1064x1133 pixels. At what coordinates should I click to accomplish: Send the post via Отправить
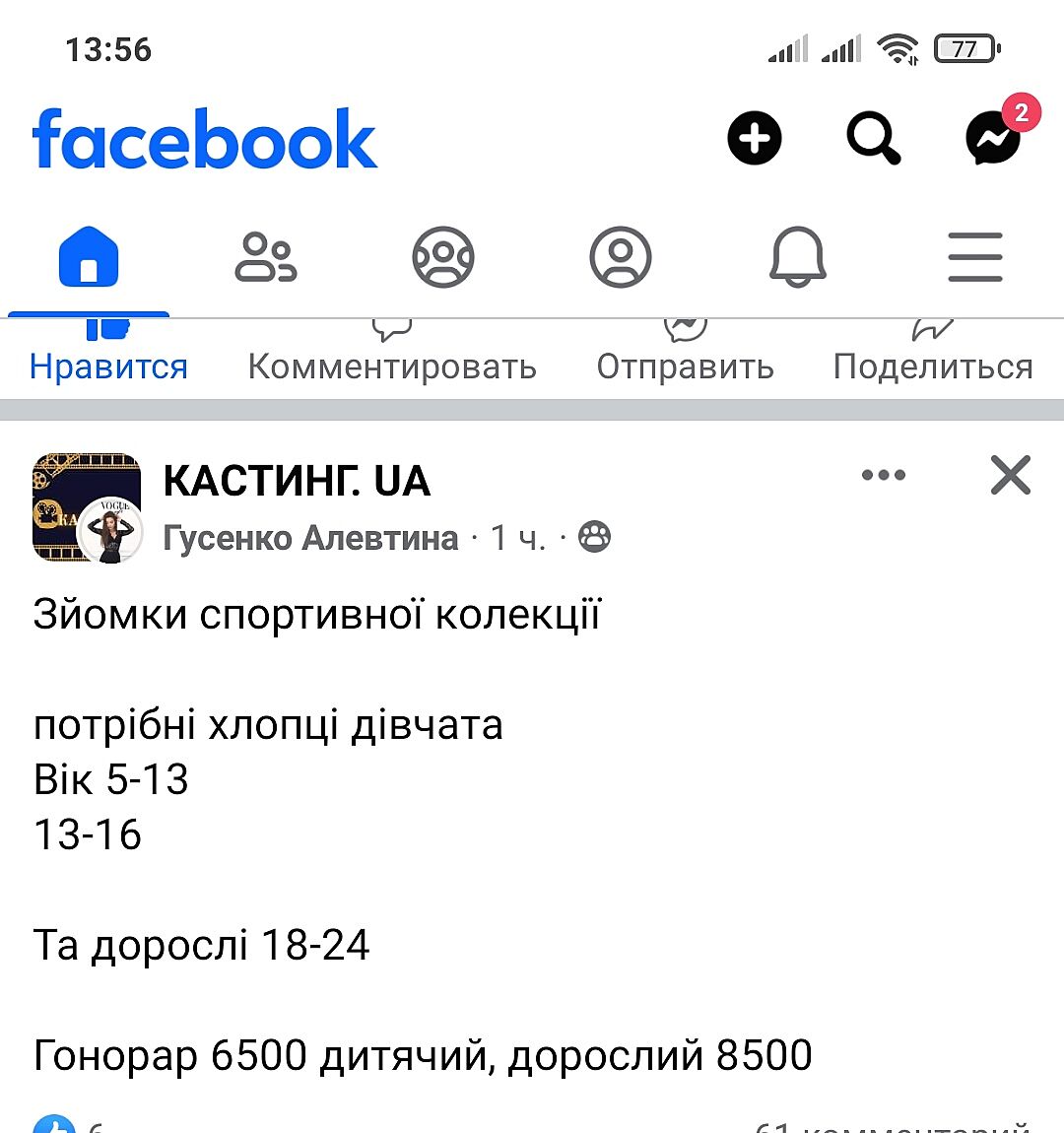tap(685, 366)
